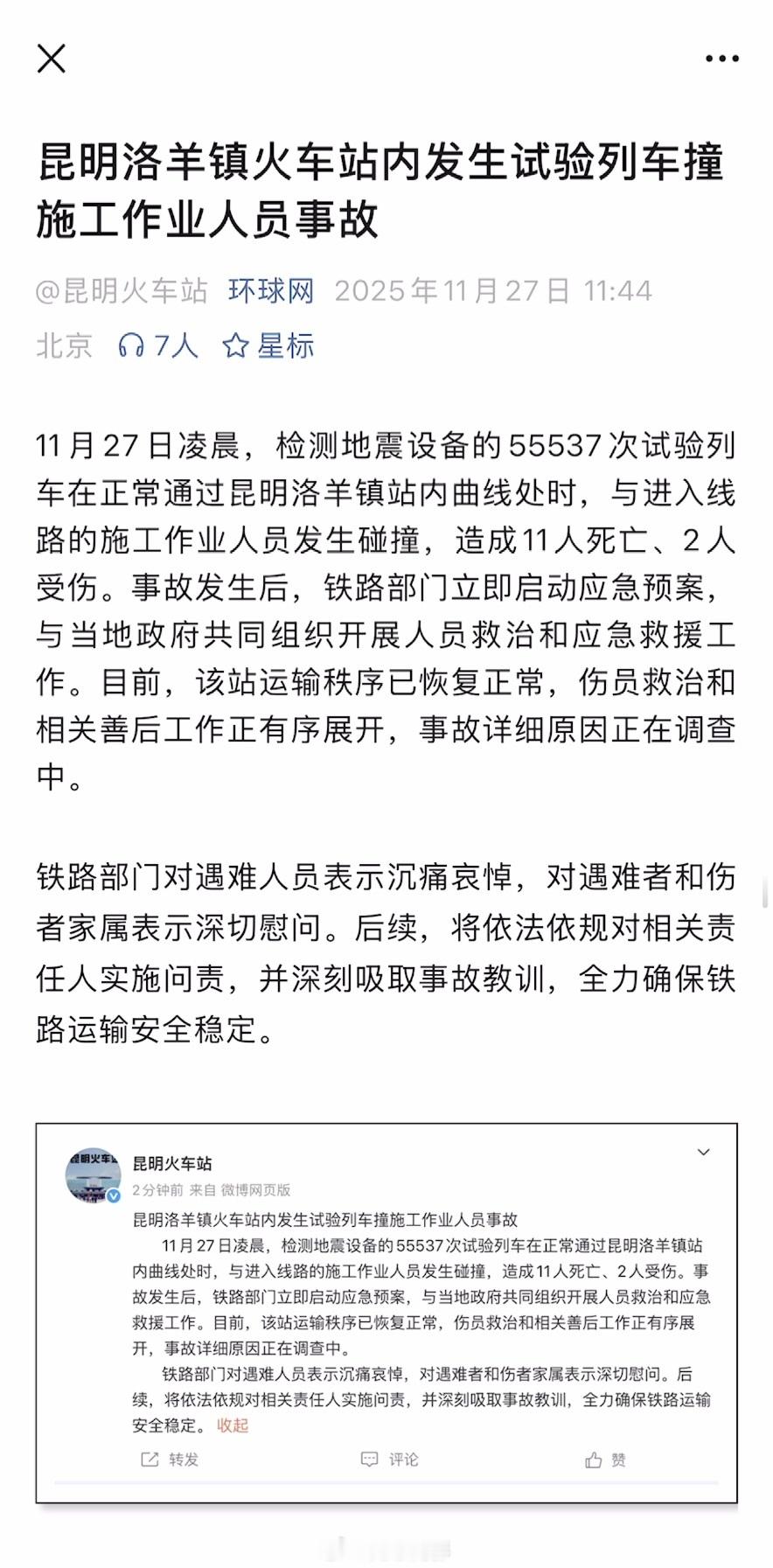Click the 2分钟前 timestamp

tap(158, 1189)
